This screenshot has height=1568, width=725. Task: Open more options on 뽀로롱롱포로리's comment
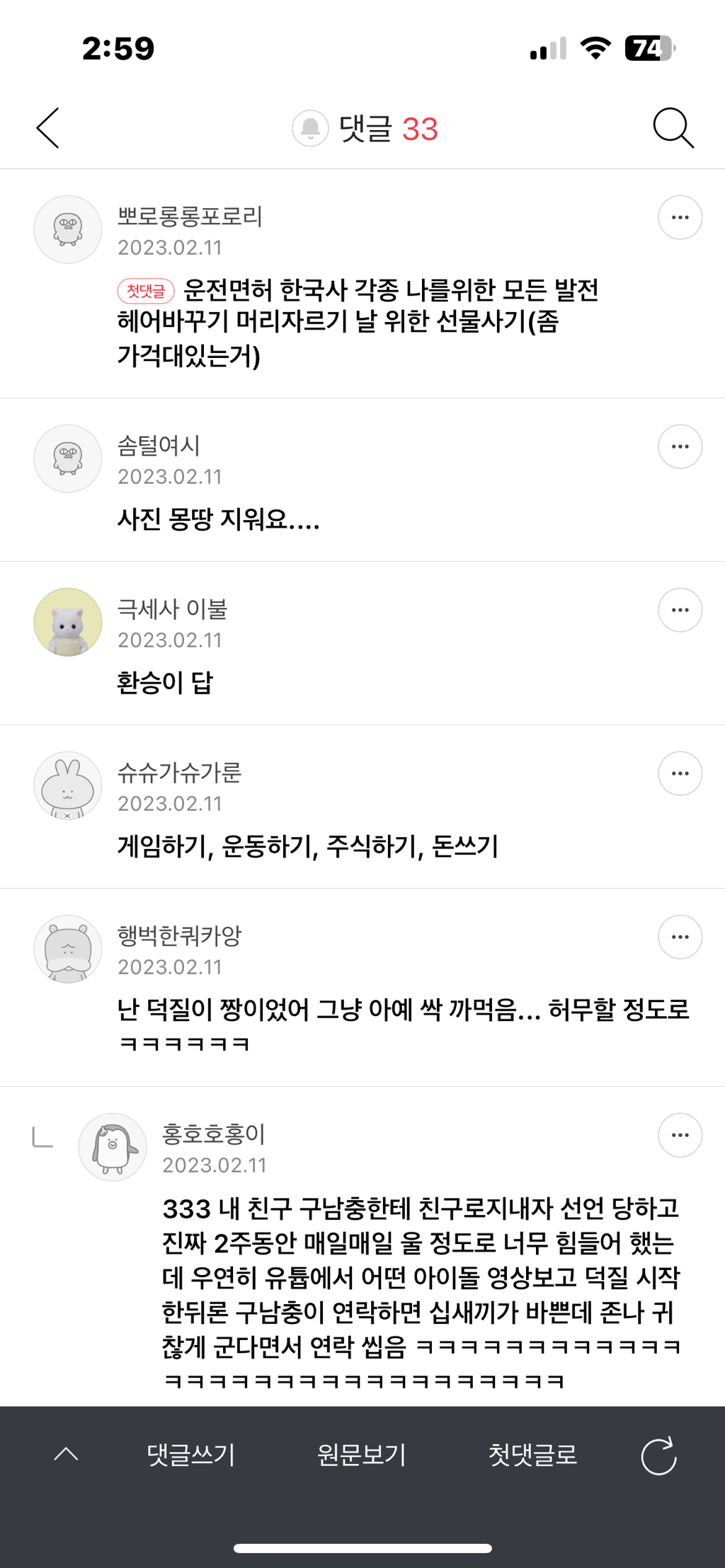coord(680,217)
